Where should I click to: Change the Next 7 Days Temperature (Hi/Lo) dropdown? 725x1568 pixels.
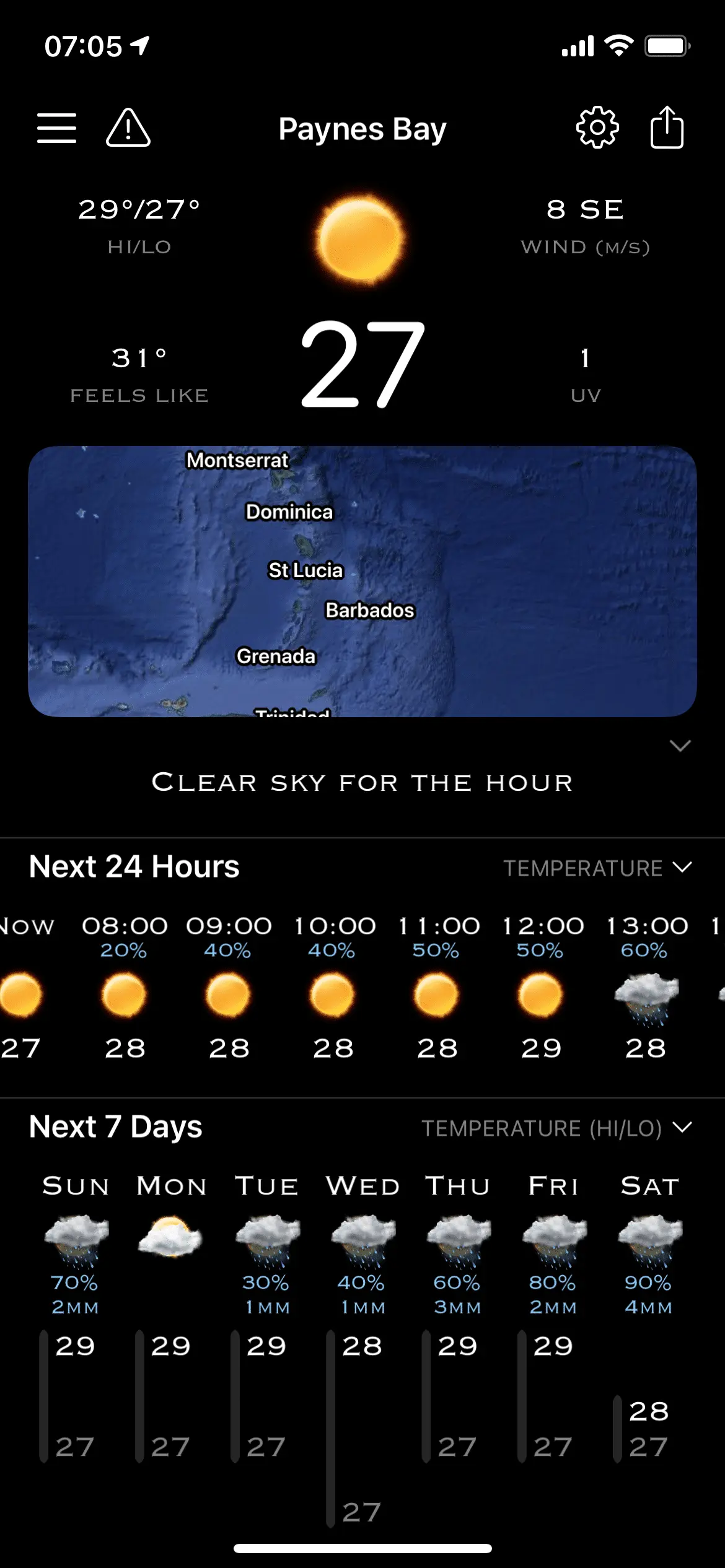[556, 1128]
